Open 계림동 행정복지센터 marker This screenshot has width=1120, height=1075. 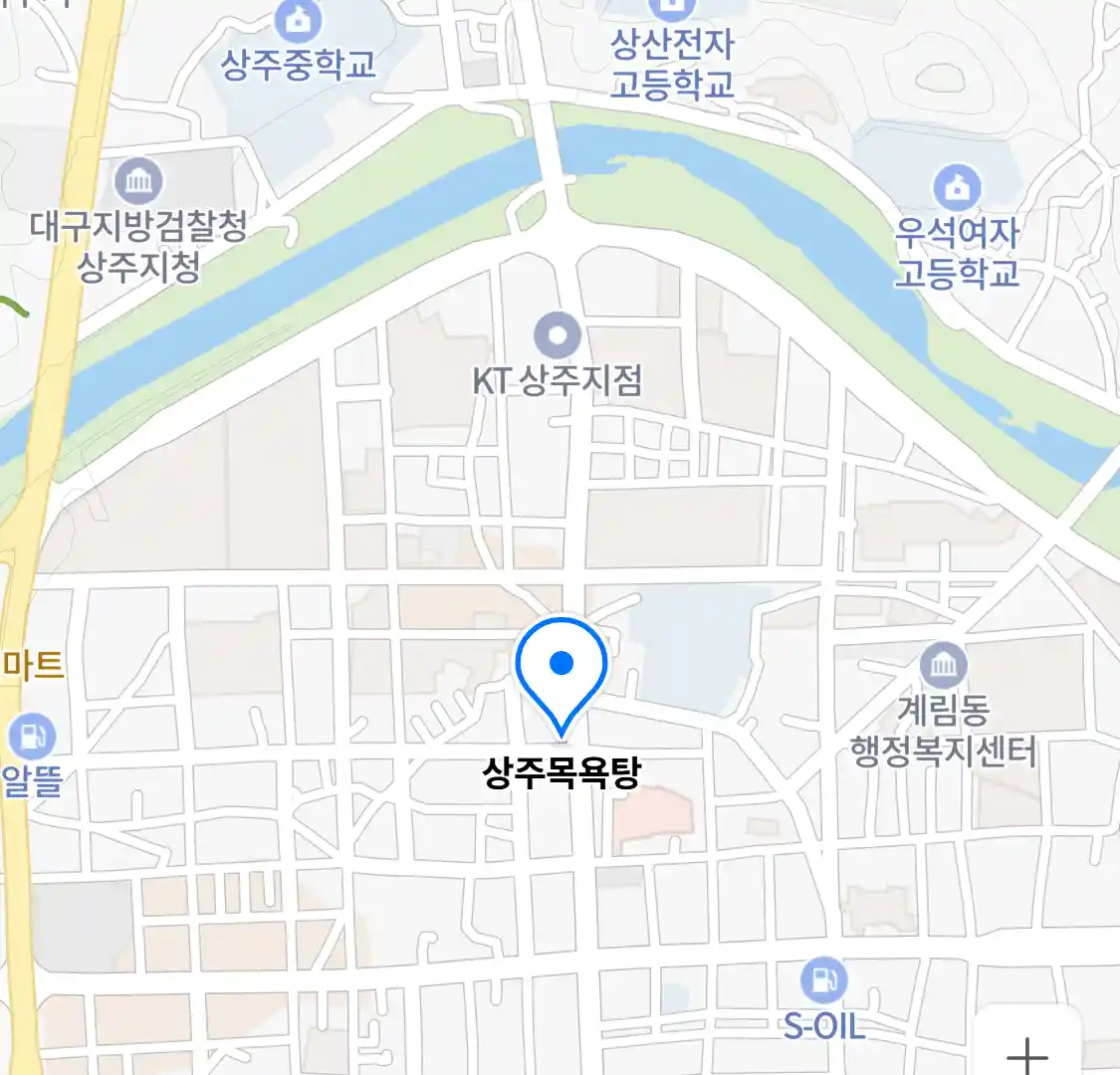(942, 665)
